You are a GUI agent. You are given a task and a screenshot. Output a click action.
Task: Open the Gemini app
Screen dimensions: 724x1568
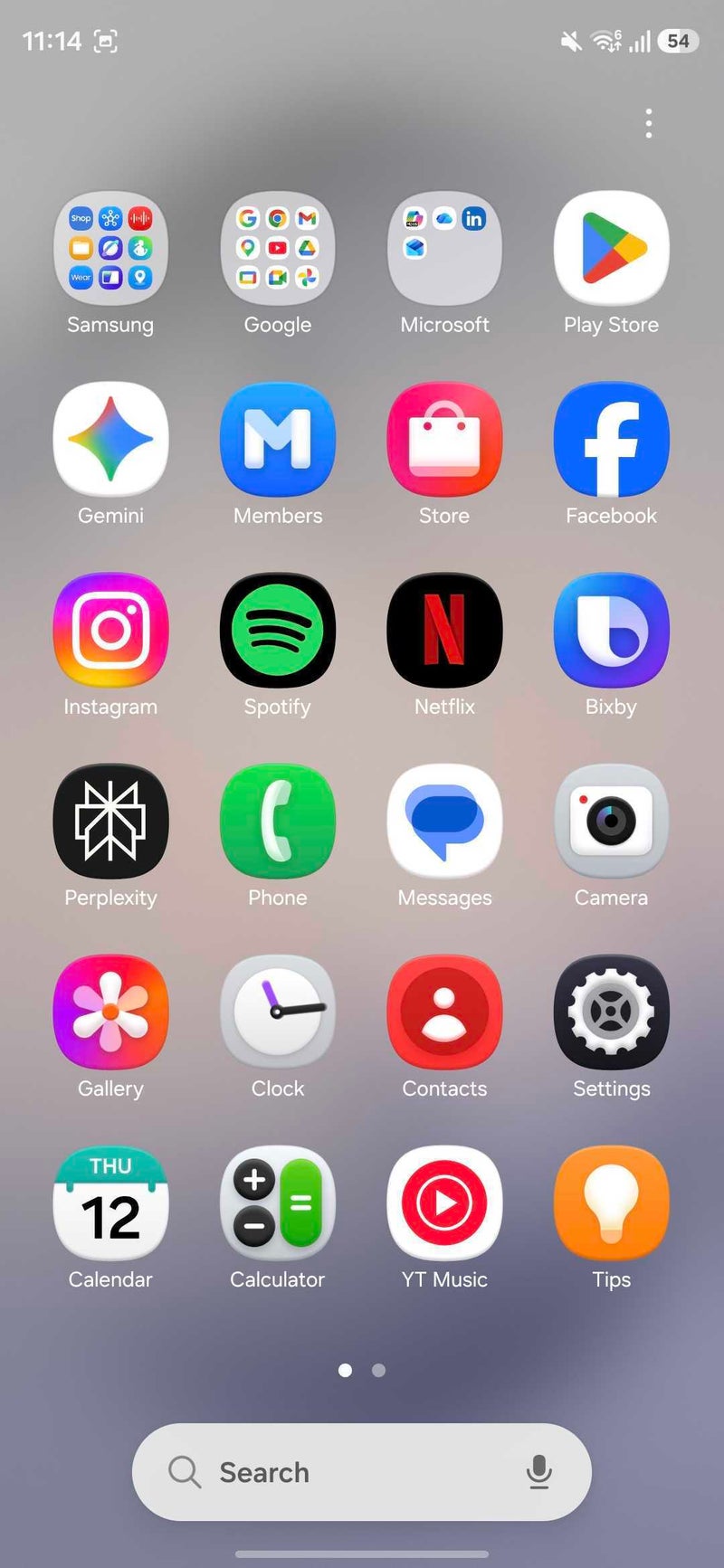pos(110,440)
